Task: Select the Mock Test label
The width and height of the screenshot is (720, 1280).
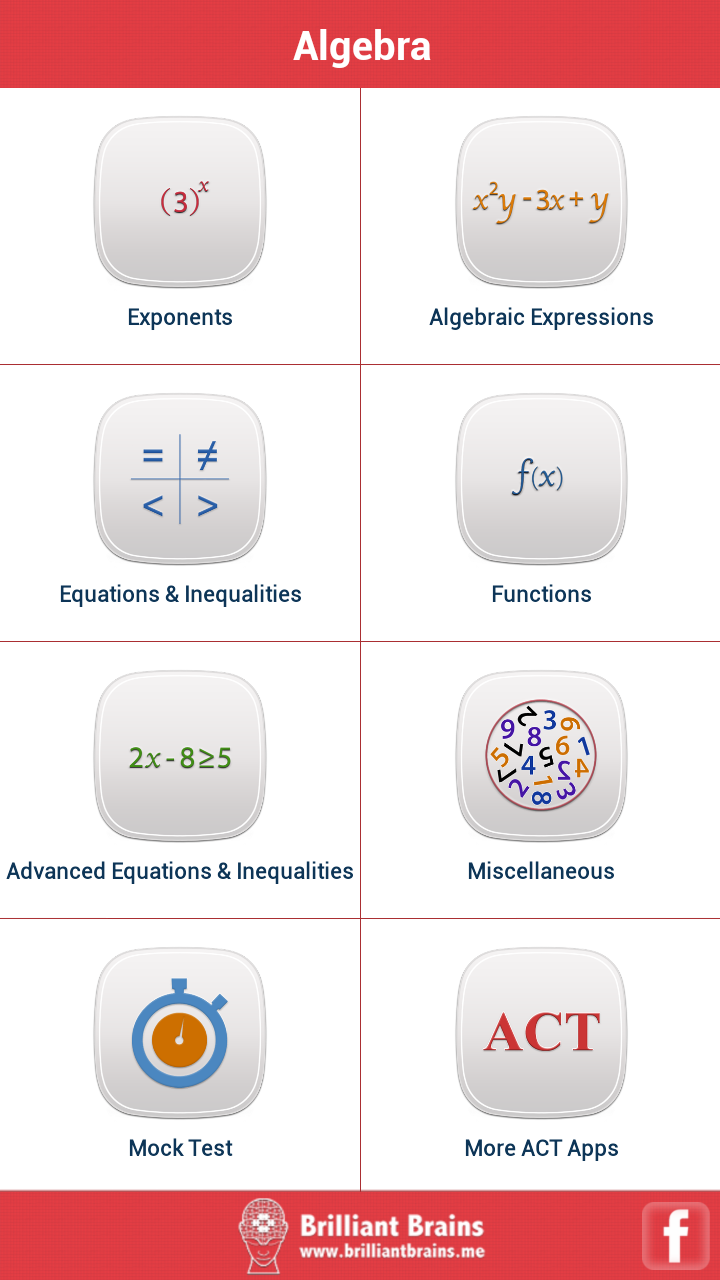Action: (180, 1148)
